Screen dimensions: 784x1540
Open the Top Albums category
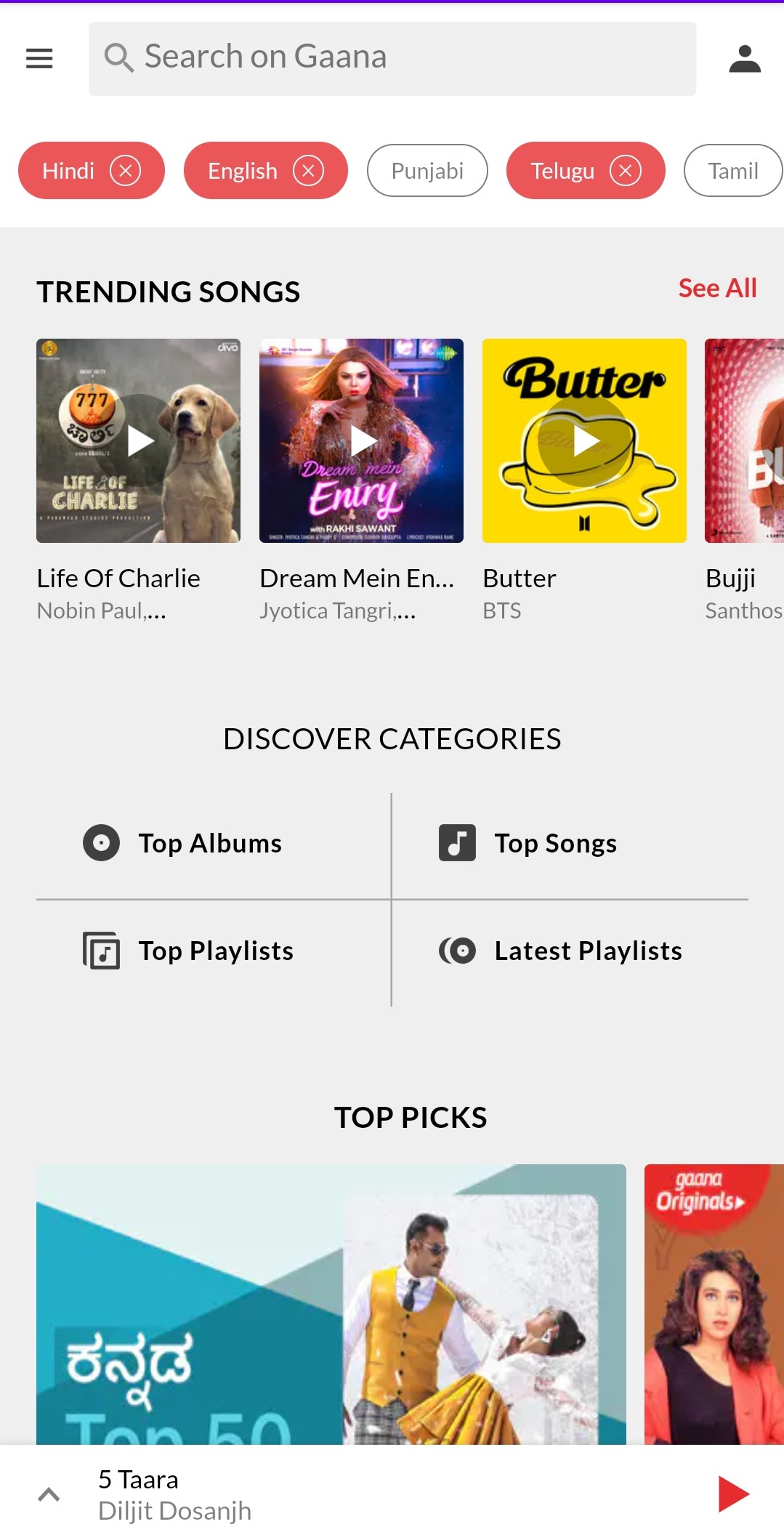(211, 844)
